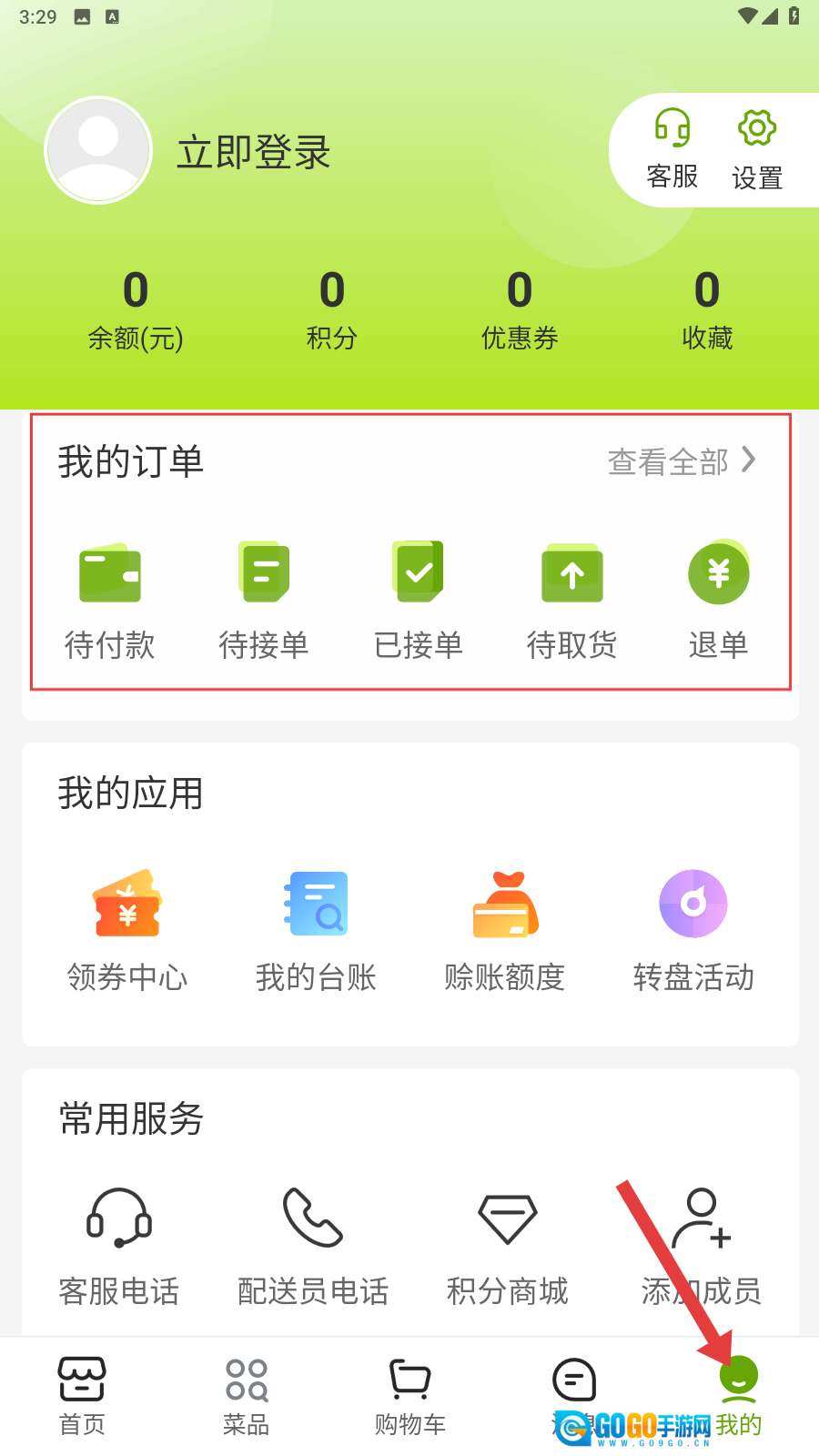Image resolution: width=819 pixels, height=1456 pixels.
Task: Open 客服 customer service
Action: pos(672,148)
